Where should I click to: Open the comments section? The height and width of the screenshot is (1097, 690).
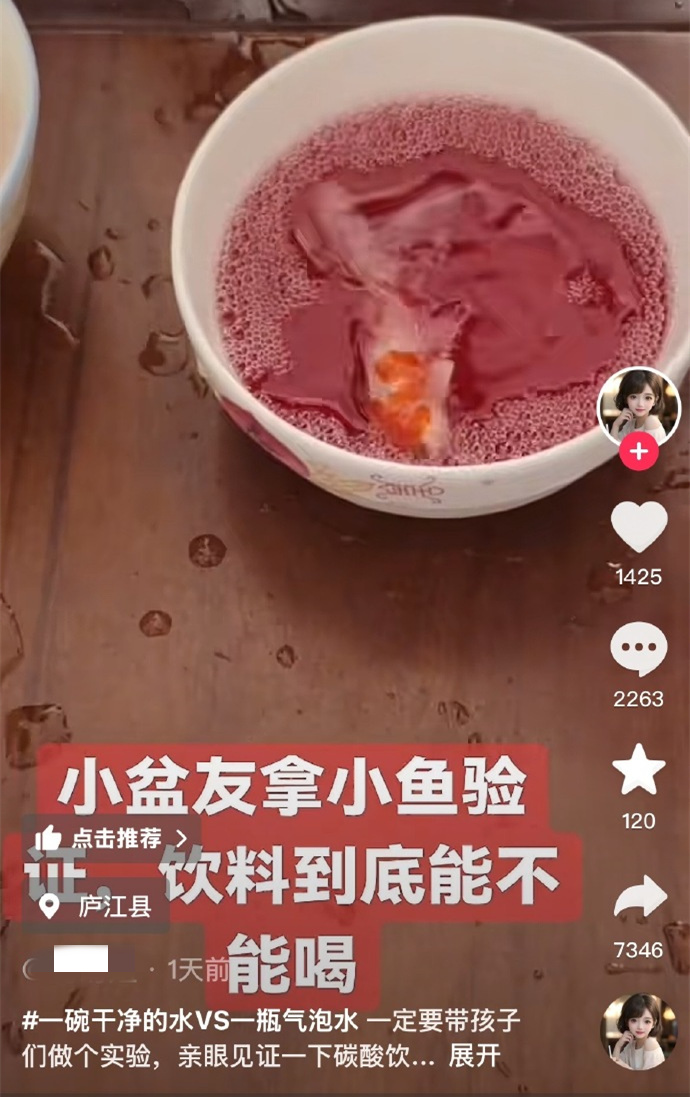638,650
